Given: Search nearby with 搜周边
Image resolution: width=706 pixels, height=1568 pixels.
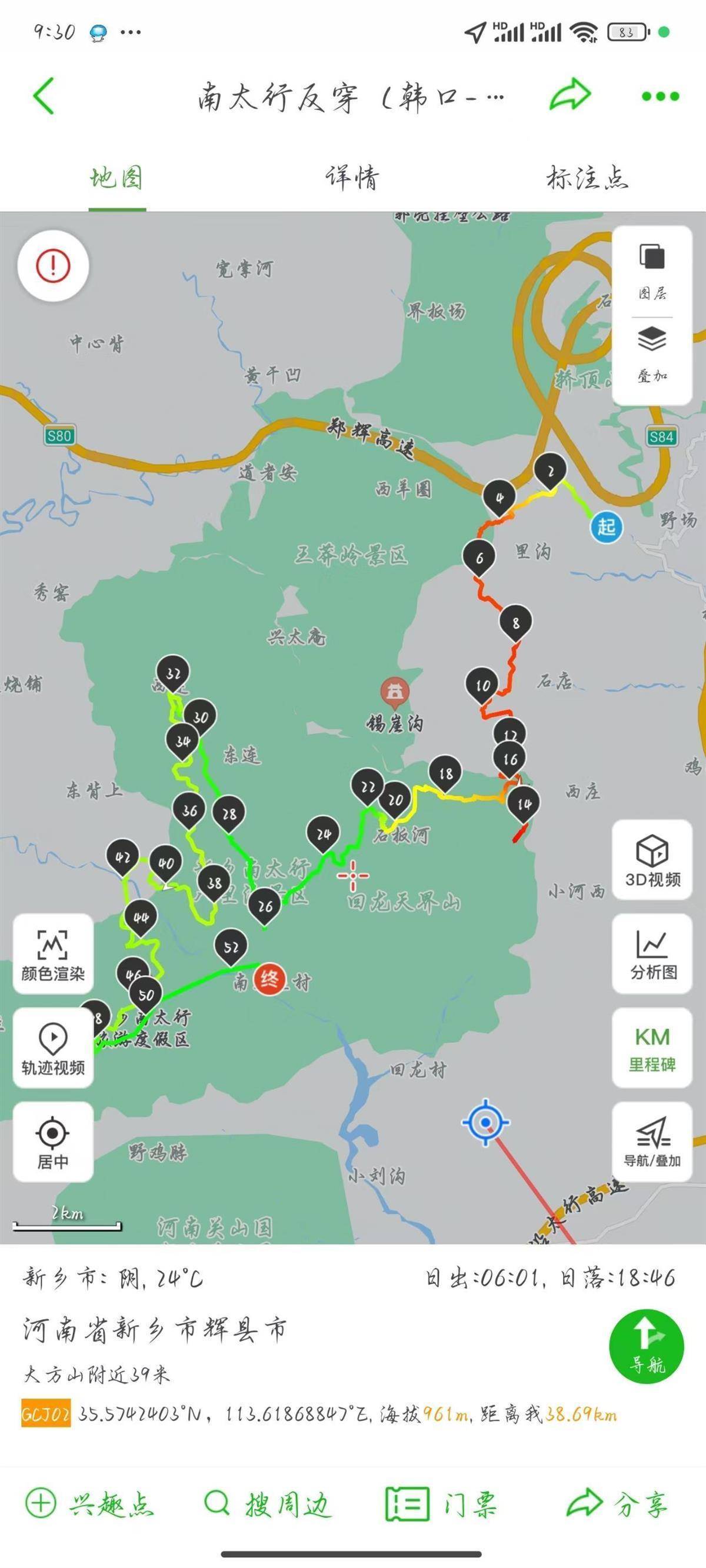Looking at the screenshot, I should pyautogui.click(x=268, y=1504).
